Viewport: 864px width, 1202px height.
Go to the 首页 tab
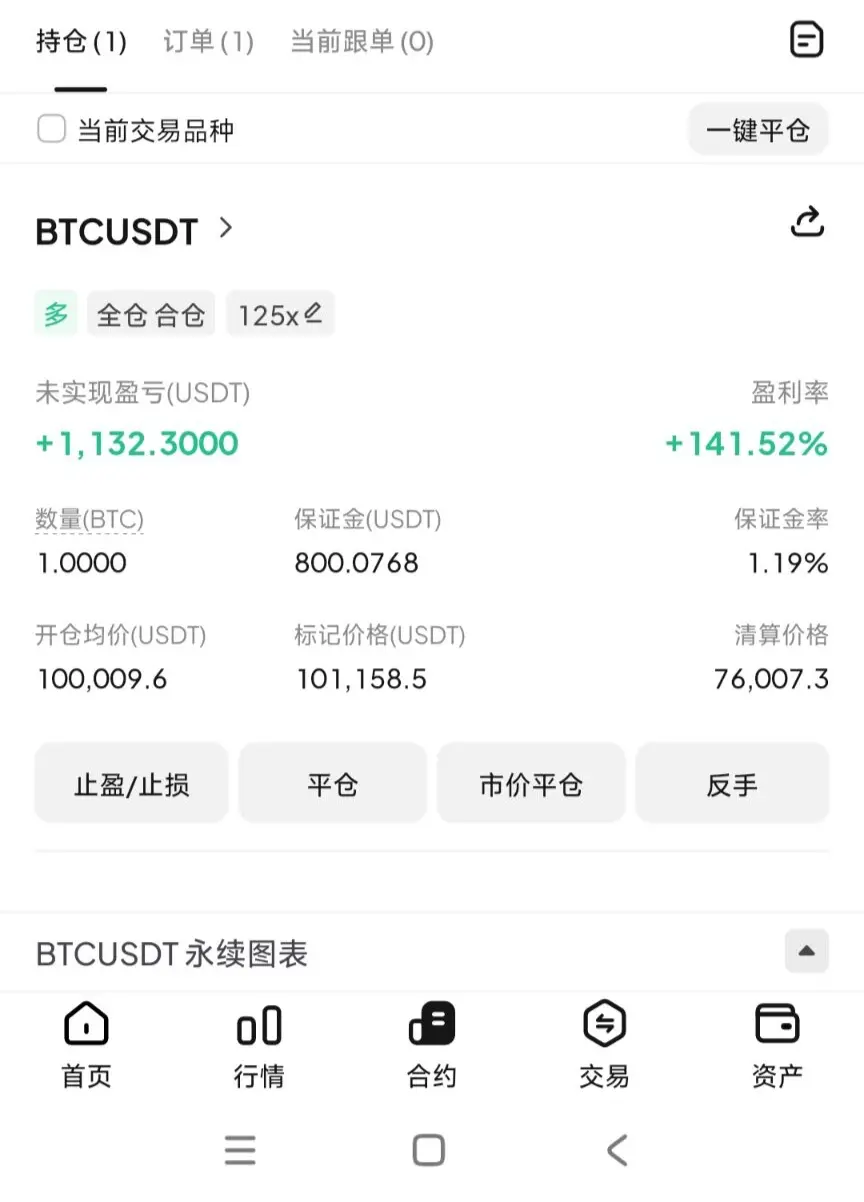coord(86,1046)
